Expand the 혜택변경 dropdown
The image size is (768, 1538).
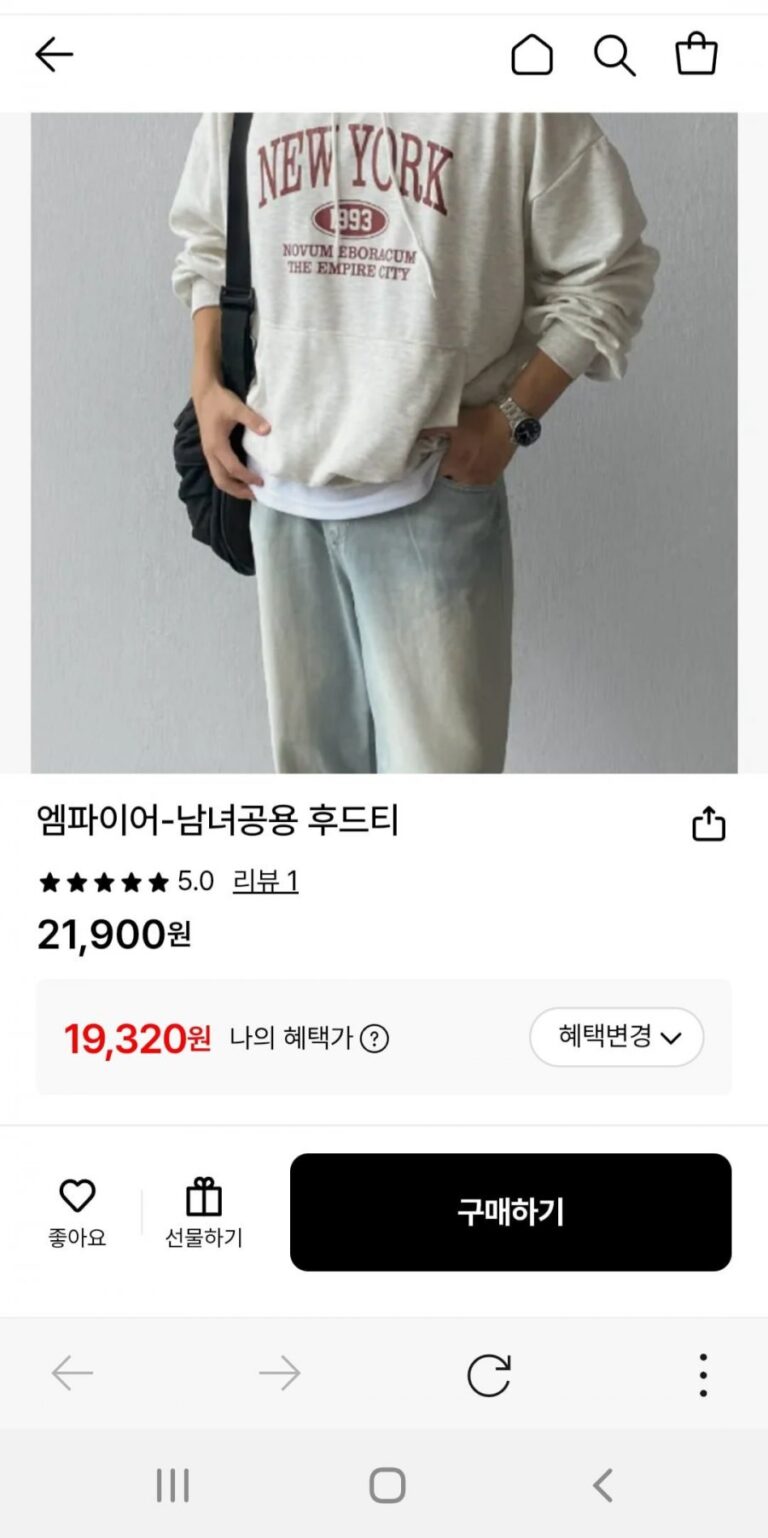616,1037
